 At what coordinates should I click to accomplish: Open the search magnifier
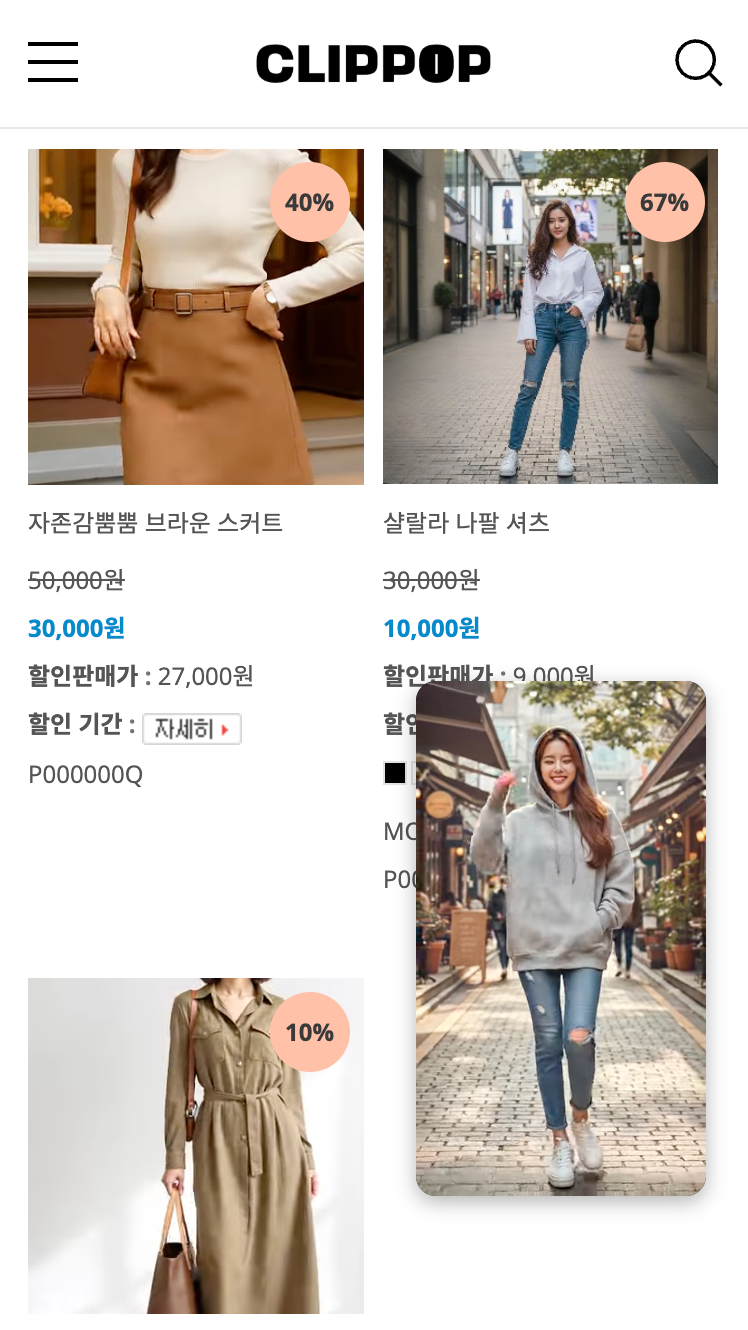[698, 63]
